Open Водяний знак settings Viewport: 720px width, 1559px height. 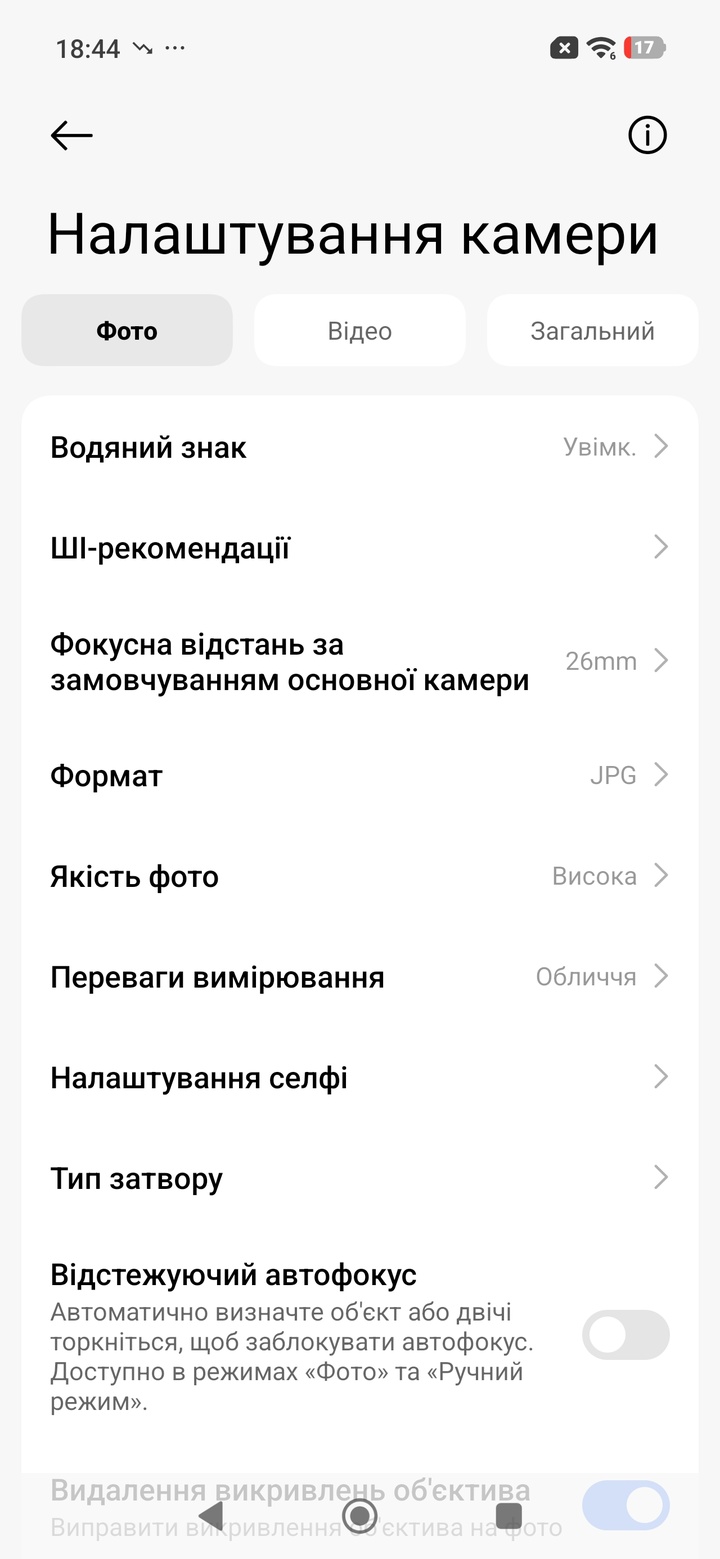(359, 447)
